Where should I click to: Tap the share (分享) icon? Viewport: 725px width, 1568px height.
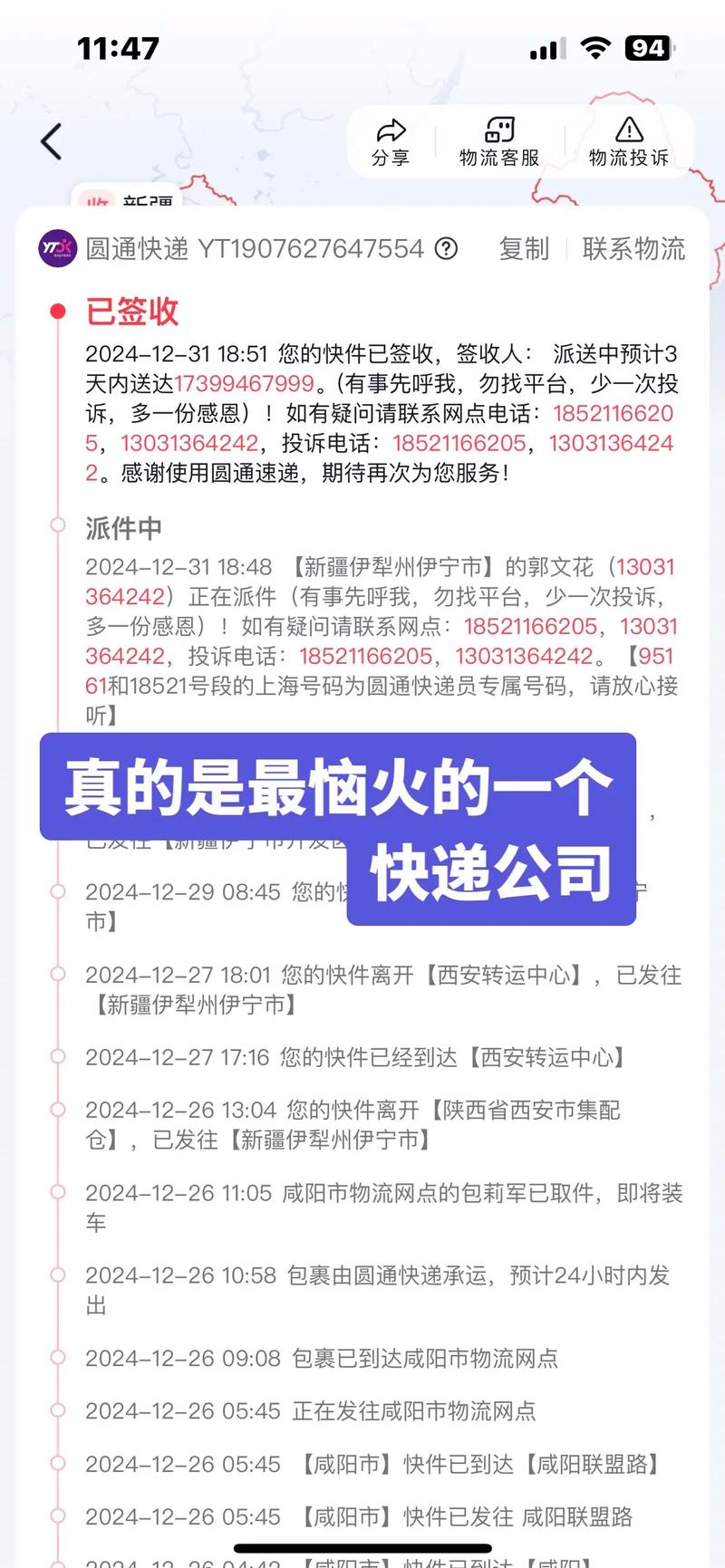coord(390,136)
